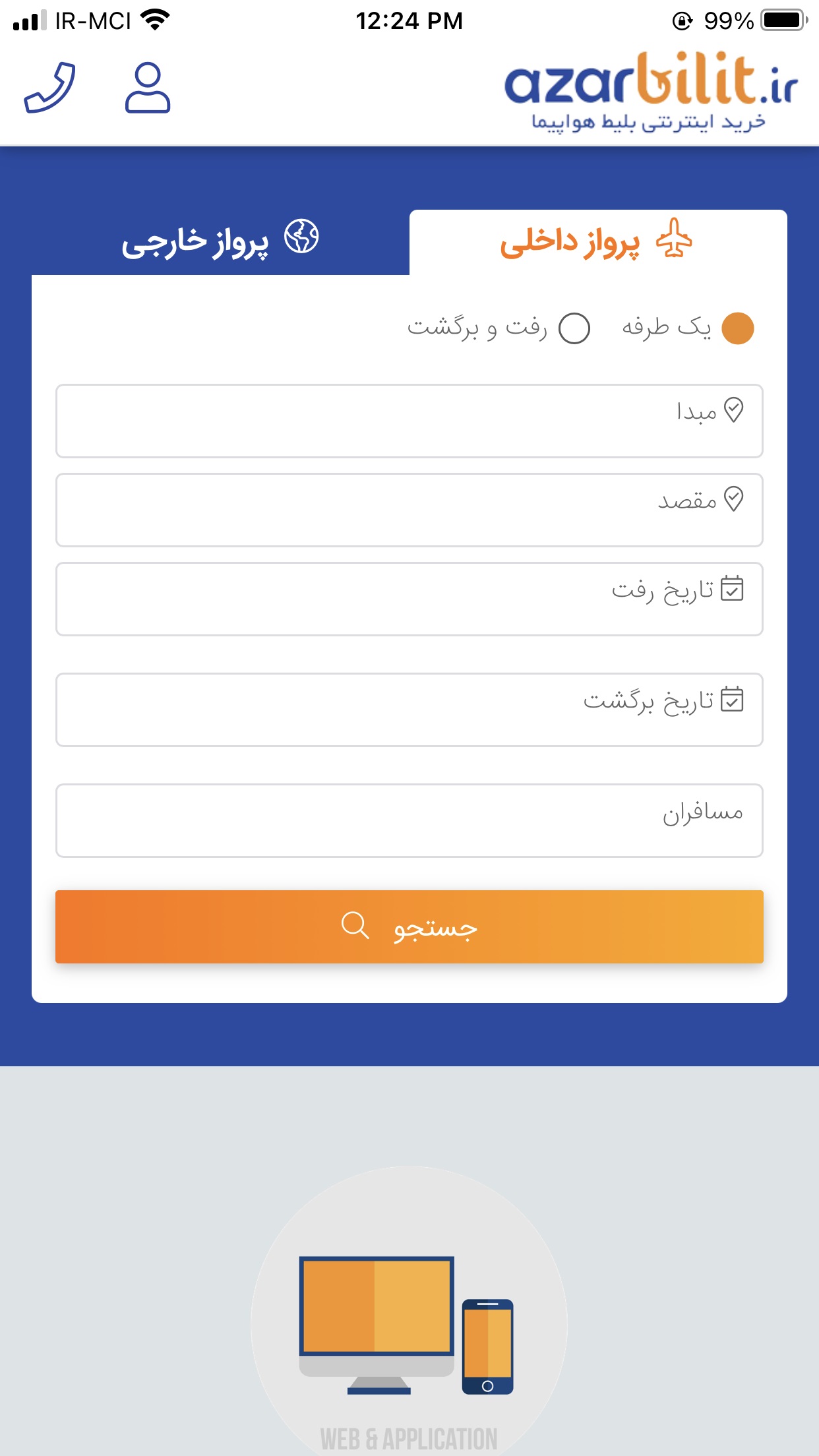Open the مسافران passengers field
Viewport: 819px width, 1456px height.
tap(409, 820)
